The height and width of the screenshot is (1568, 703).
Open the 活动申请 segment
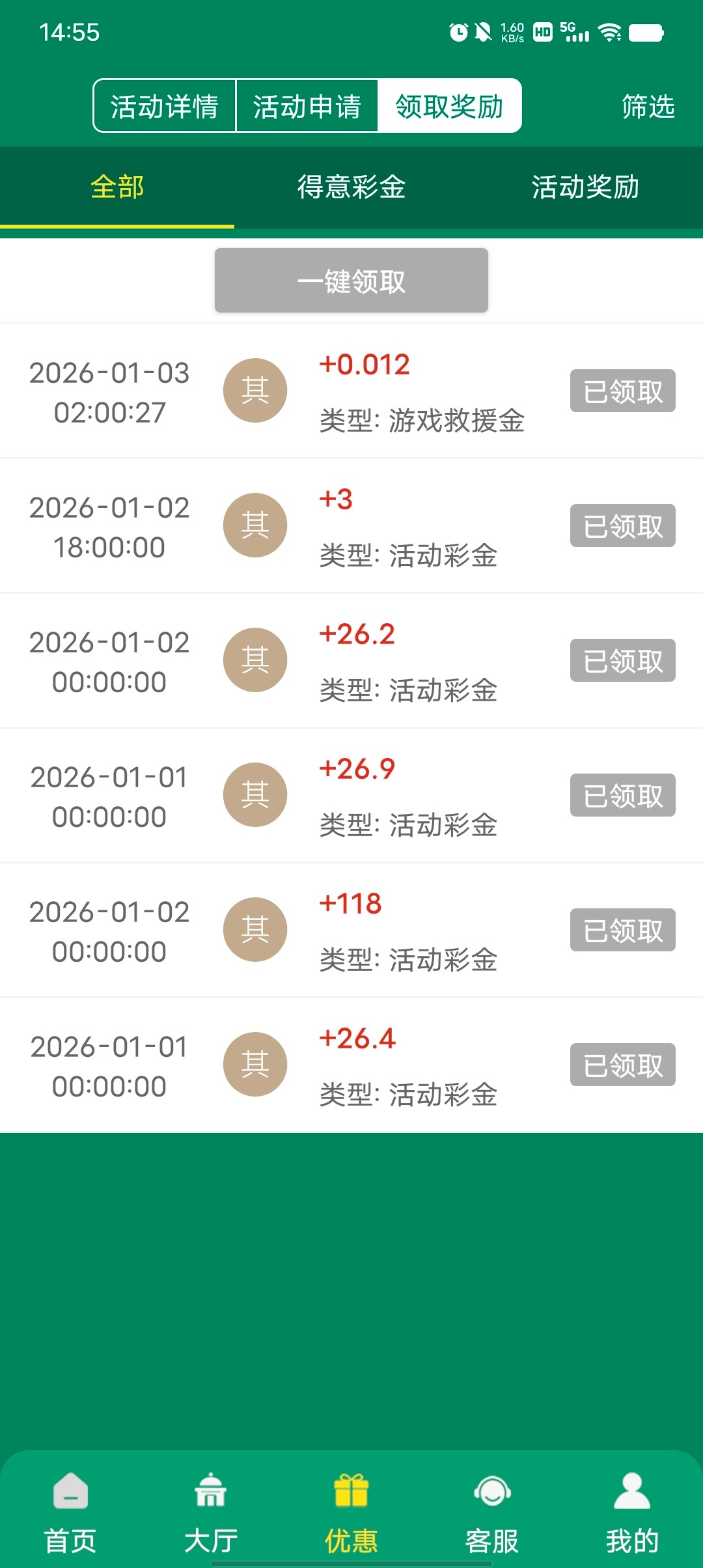click(x=307, y=106)
